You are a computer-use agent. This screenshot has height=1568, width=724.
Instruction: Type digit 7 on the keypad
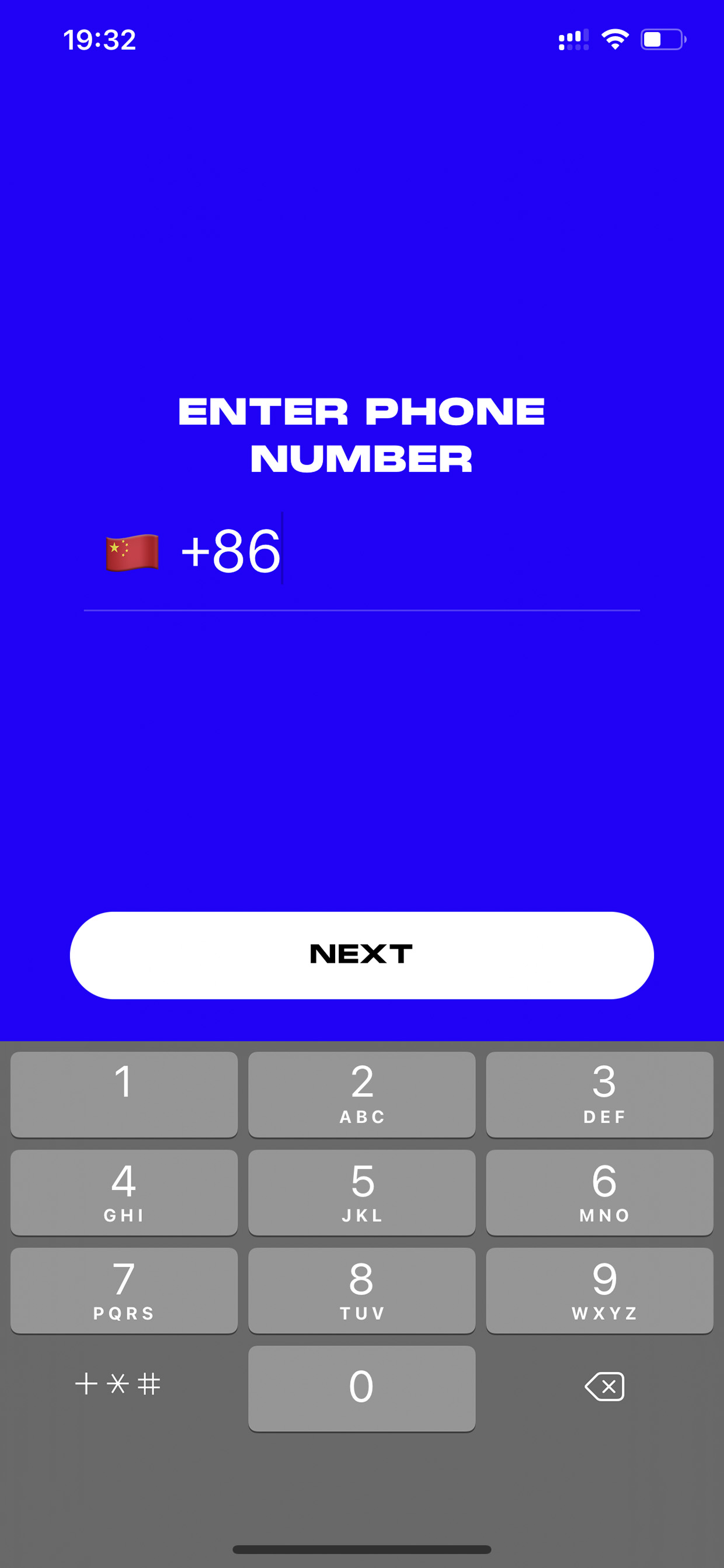tap(124, 1291)
